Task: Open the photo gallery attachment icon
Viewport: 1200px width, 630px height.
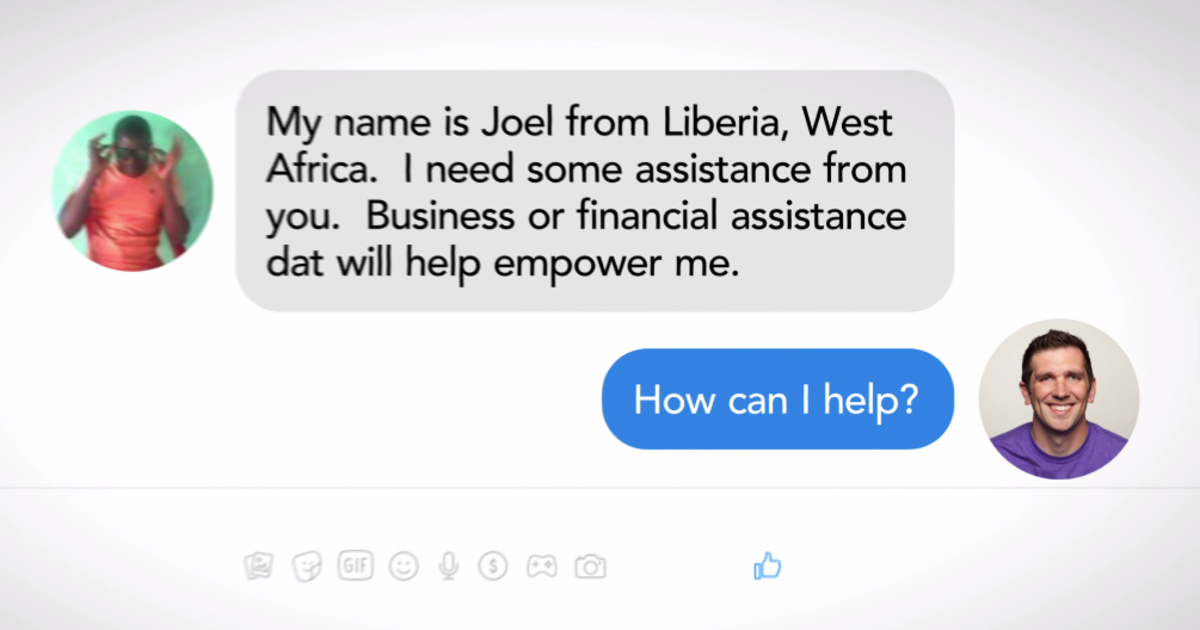Action: [x=258, y=567]
